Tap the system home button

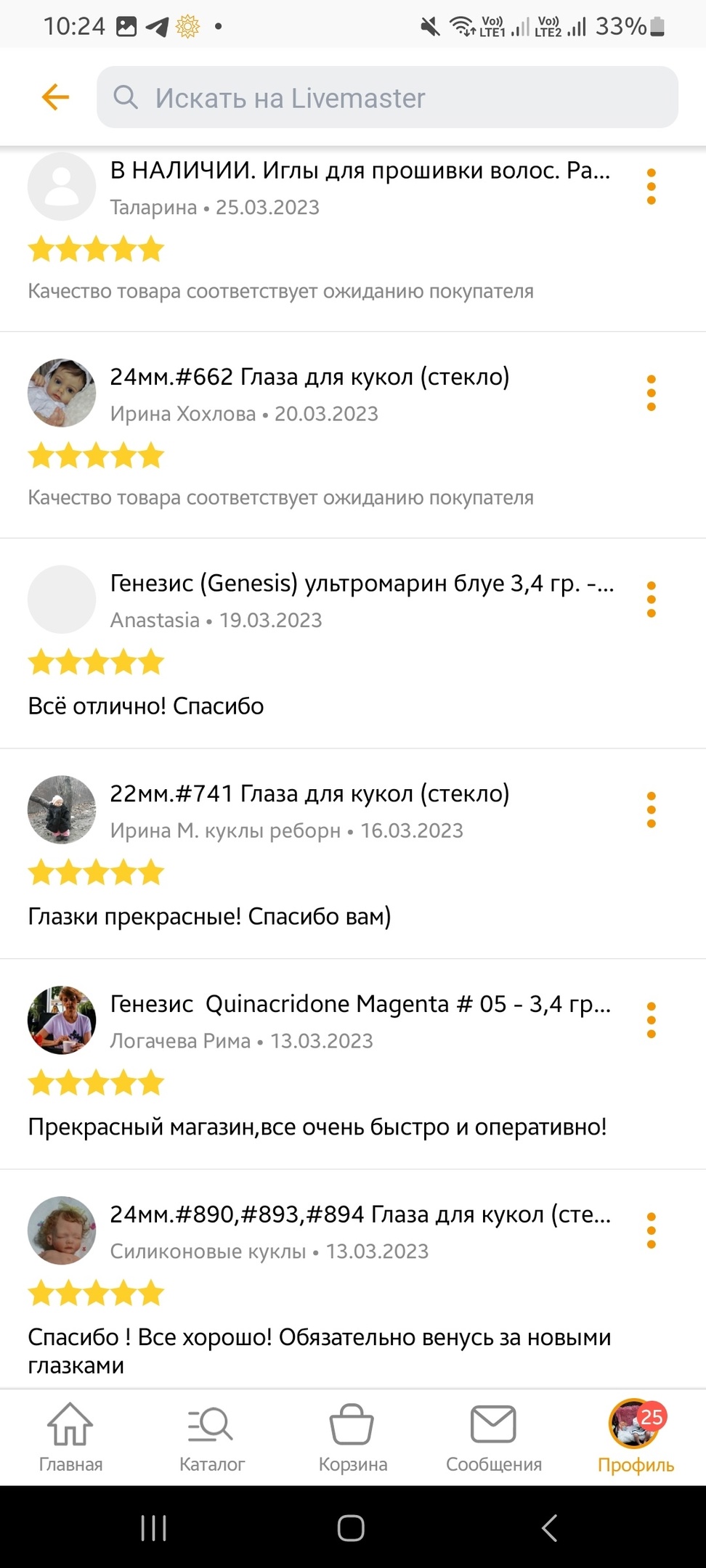tap(351, 1528)
